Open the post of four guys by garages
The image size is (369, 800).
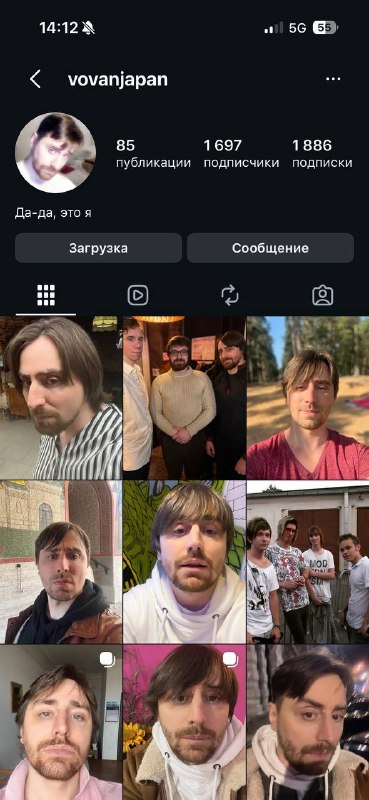tap(308, 562)
